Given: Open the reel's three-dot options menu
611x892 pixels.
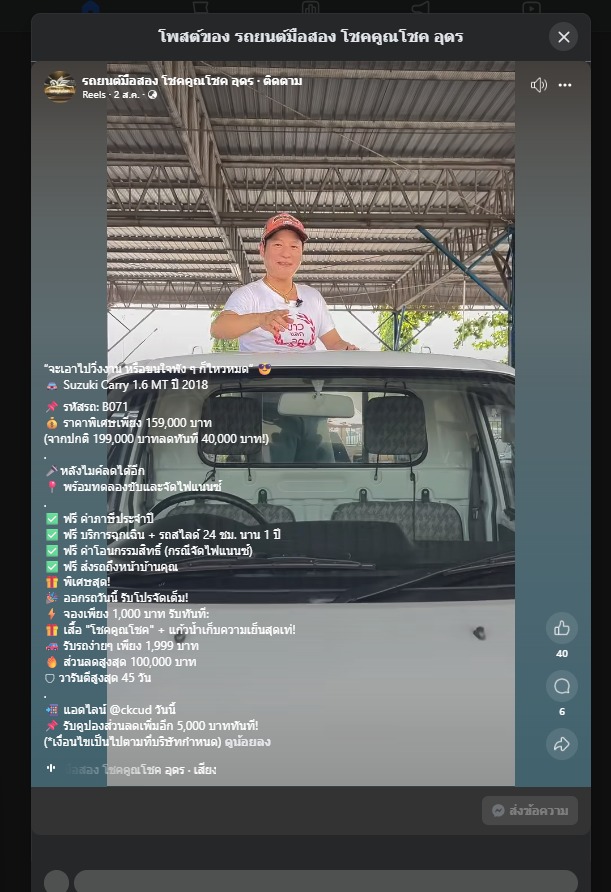Looking at the screenshot, I should [x=565, y=85].
